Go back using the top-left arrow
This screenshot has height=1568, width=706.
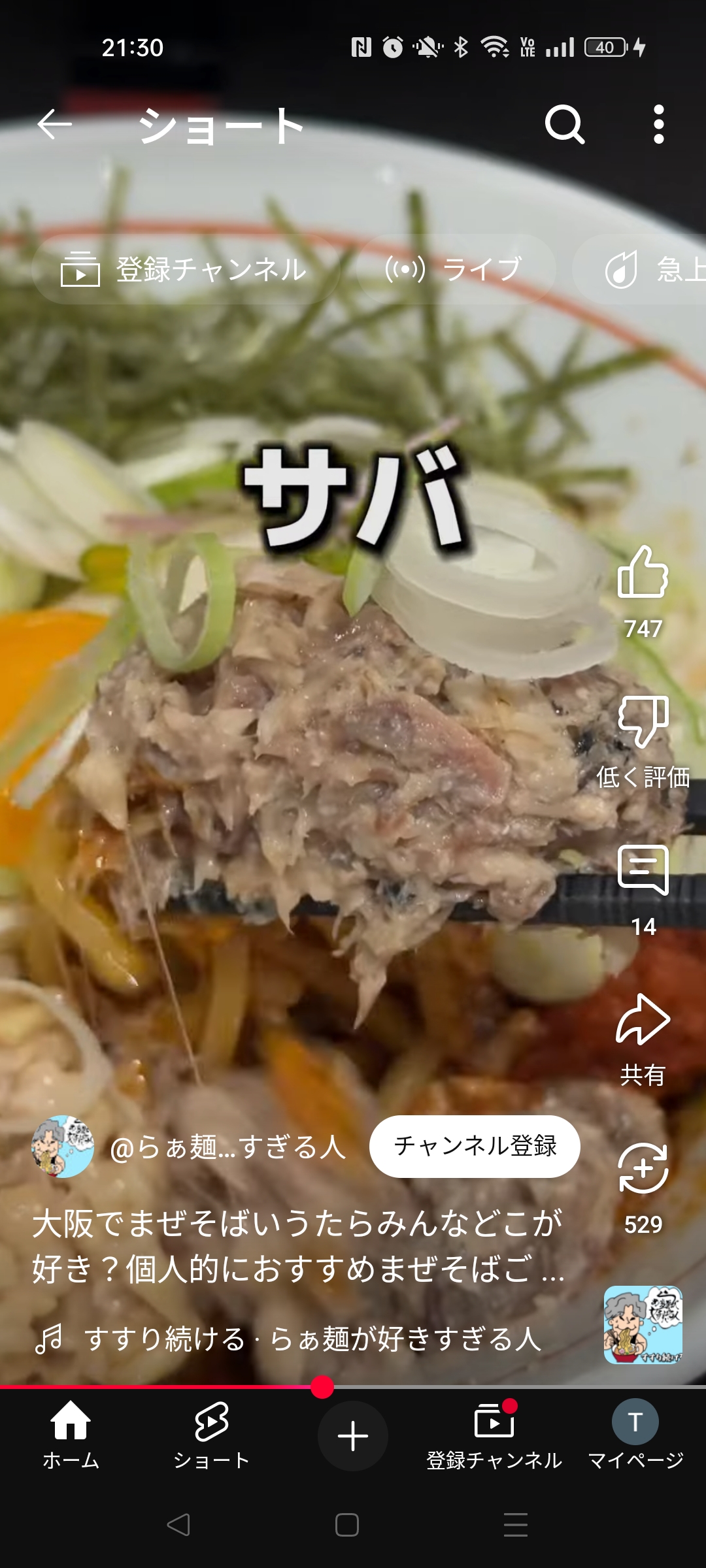[54, 124]
